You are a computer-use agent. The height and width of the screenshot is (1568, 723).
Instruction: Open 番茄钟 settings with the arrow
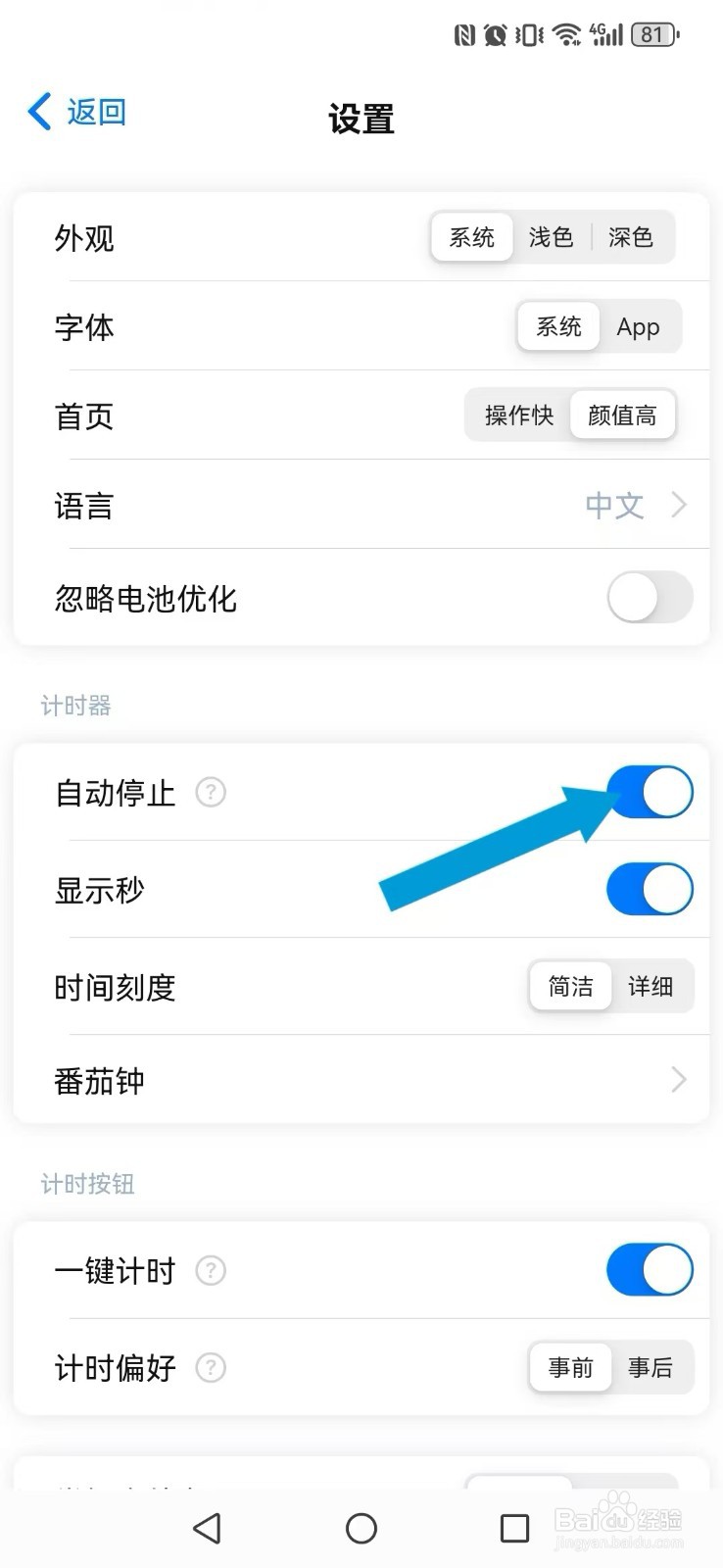(x=677, y=1079)
